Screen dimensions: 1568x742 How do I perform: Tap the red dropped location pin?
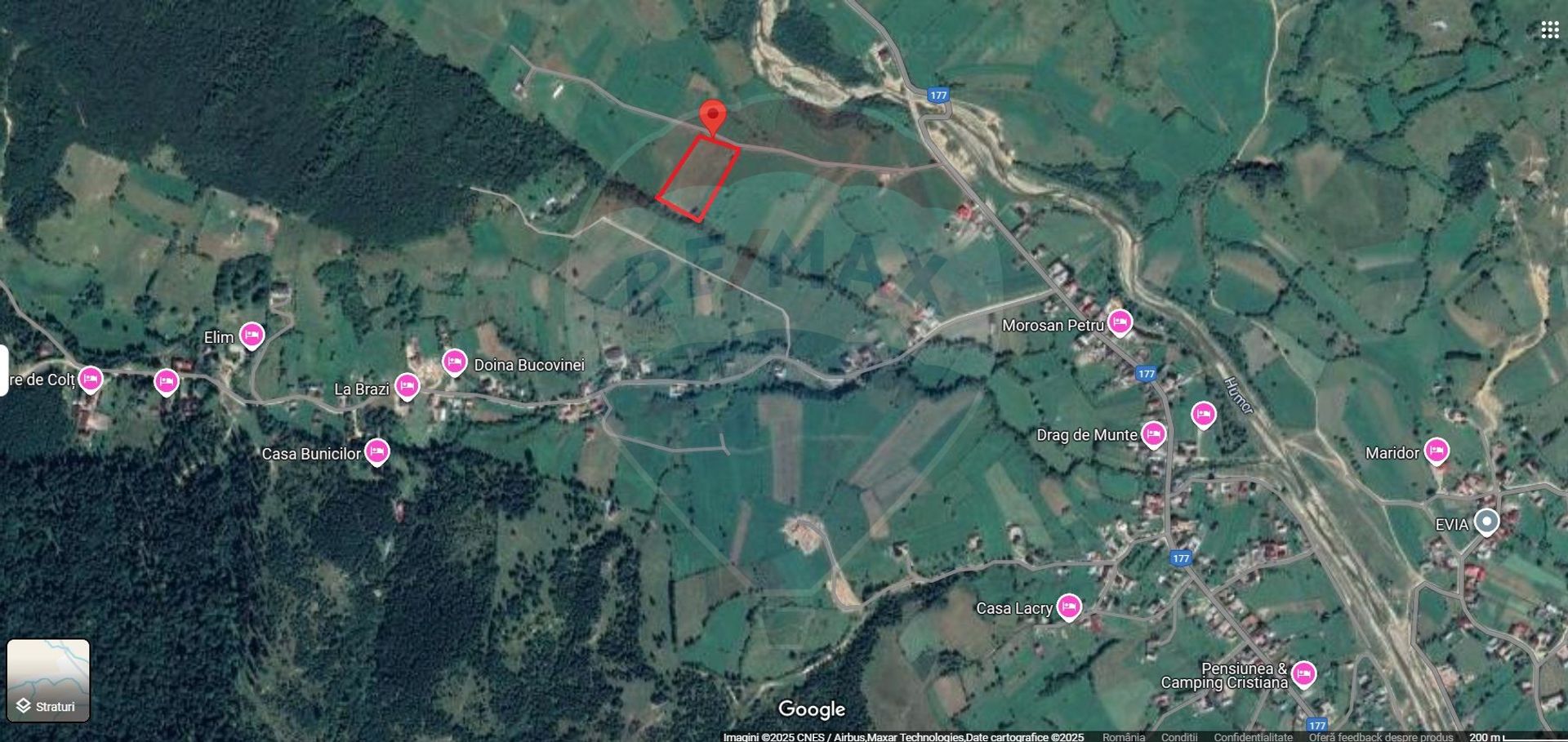pos(713,116)
